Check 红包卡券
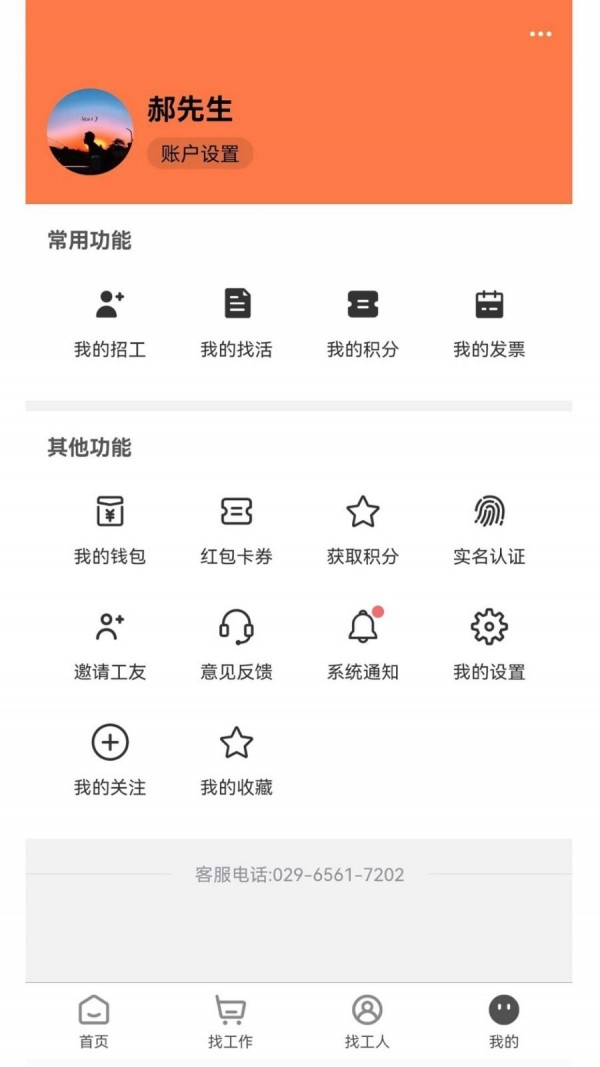Image resolution: width=600 pixels, height=1067 pixels. click(x=236, y=529)
